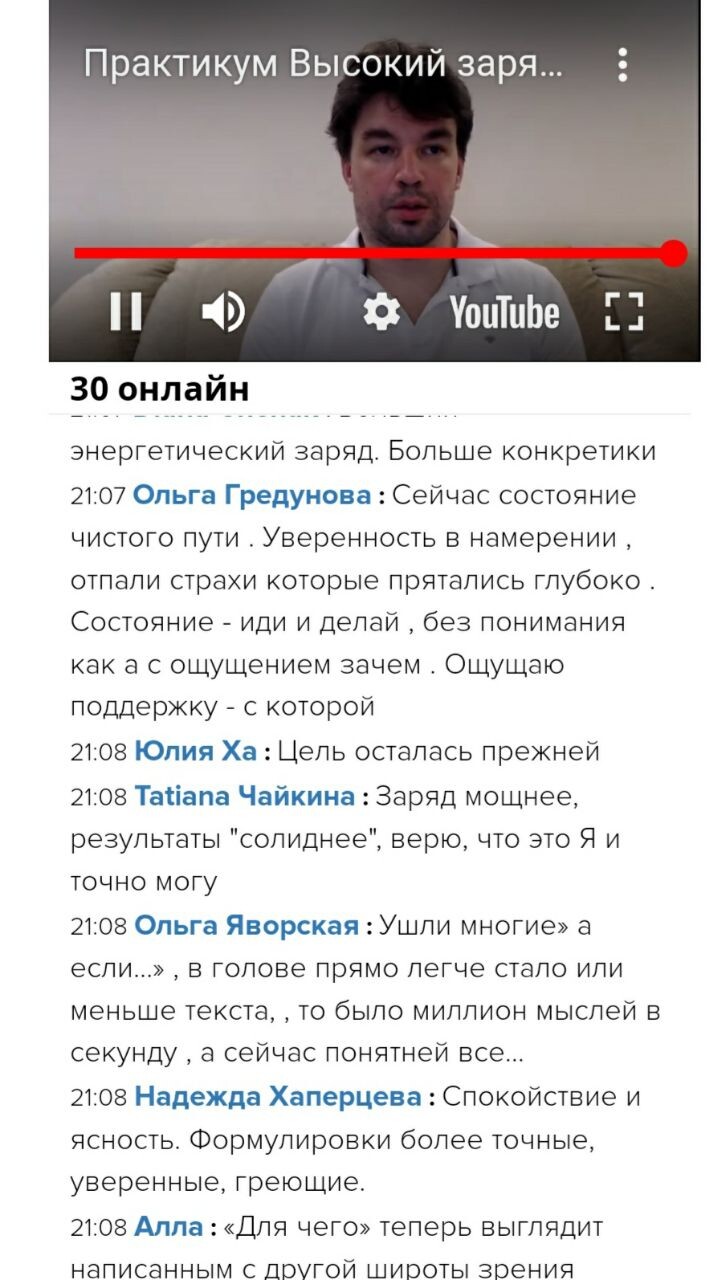Open Ольга Гредунова's profile
The height and width of the screenshot is (1280, 726).
click(250, 496)
